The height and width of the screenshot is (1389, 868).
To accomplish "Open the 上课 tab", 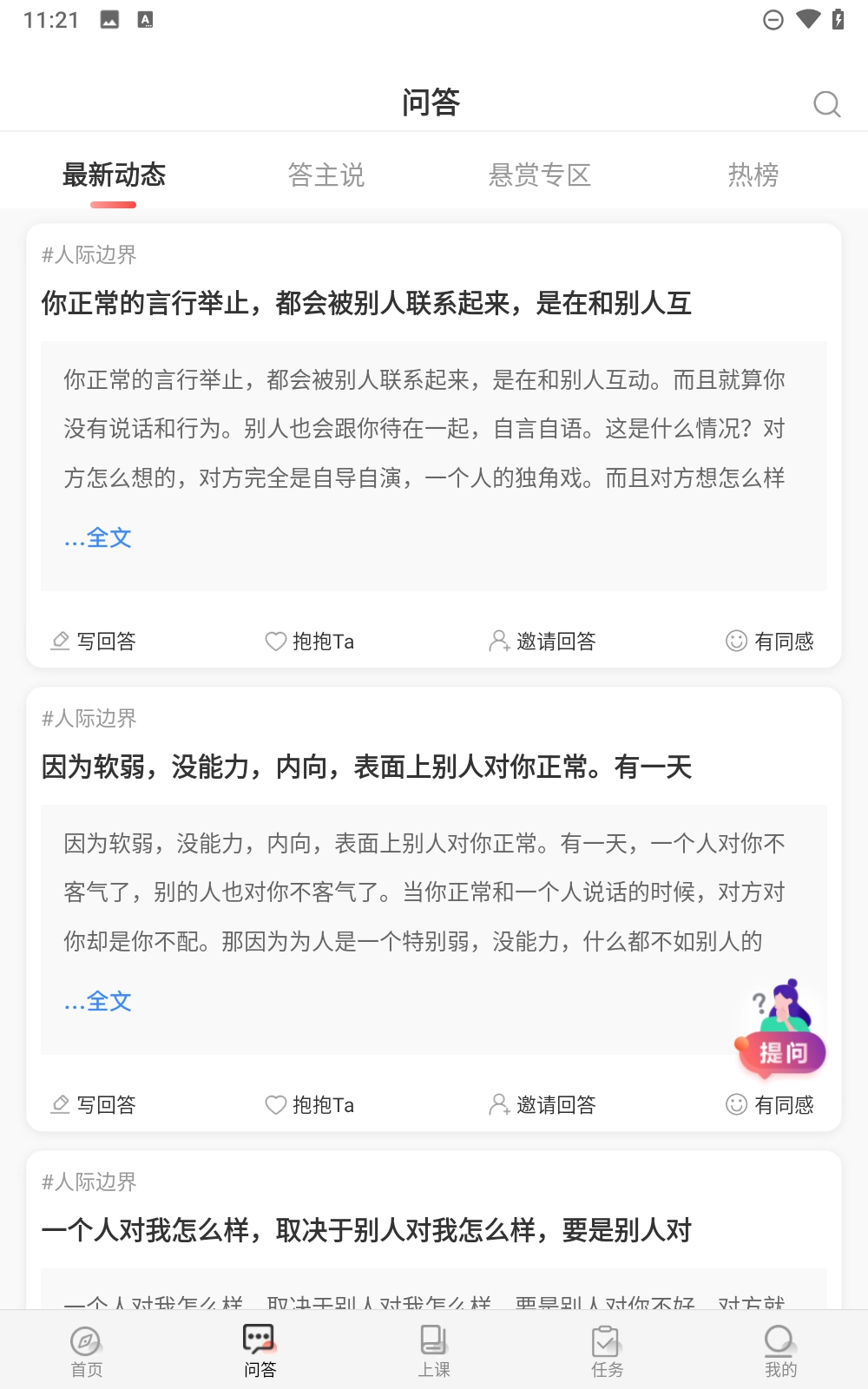I will 434,1352.
